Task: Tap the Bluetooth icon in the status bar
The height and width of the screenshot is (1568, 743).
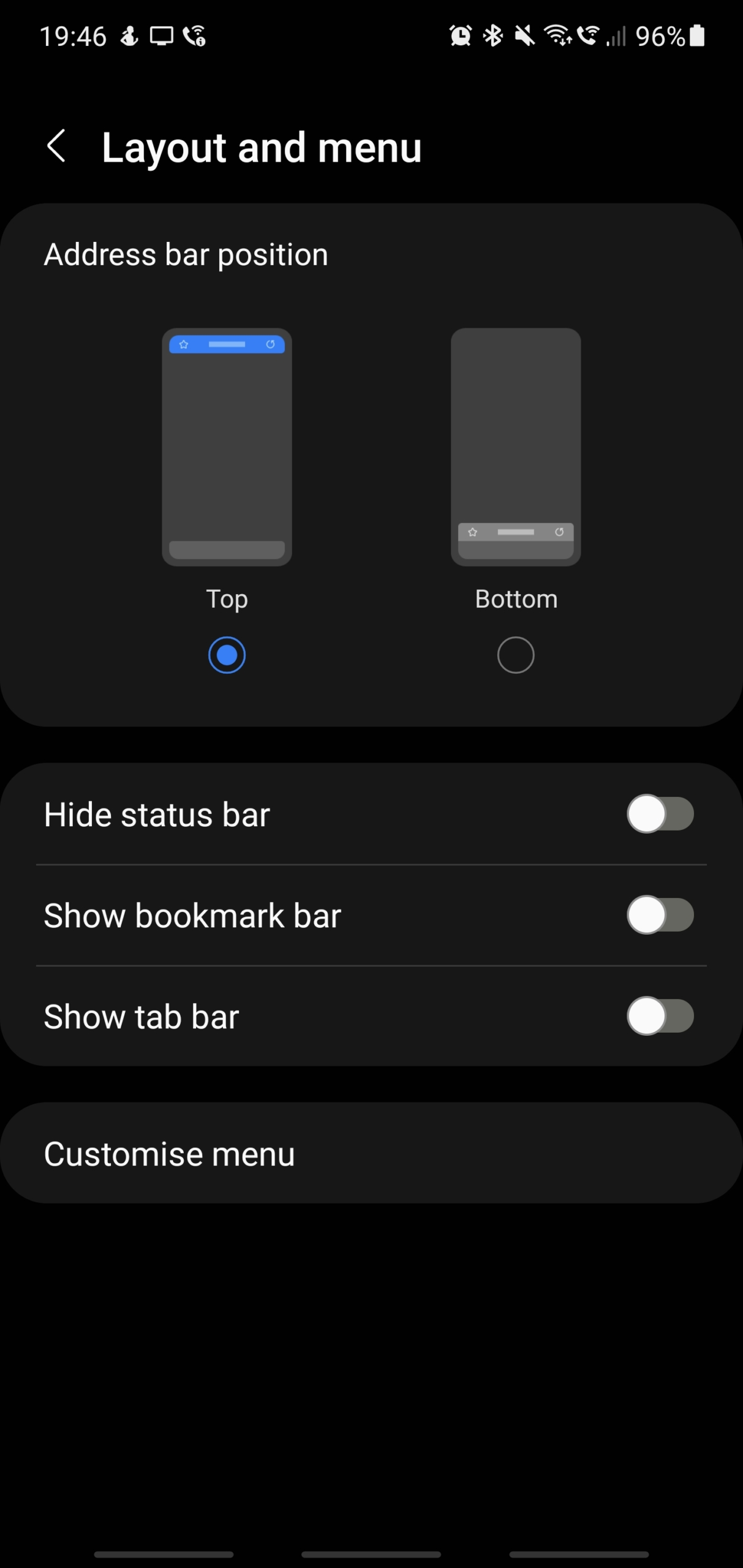Action: point(492,36)
